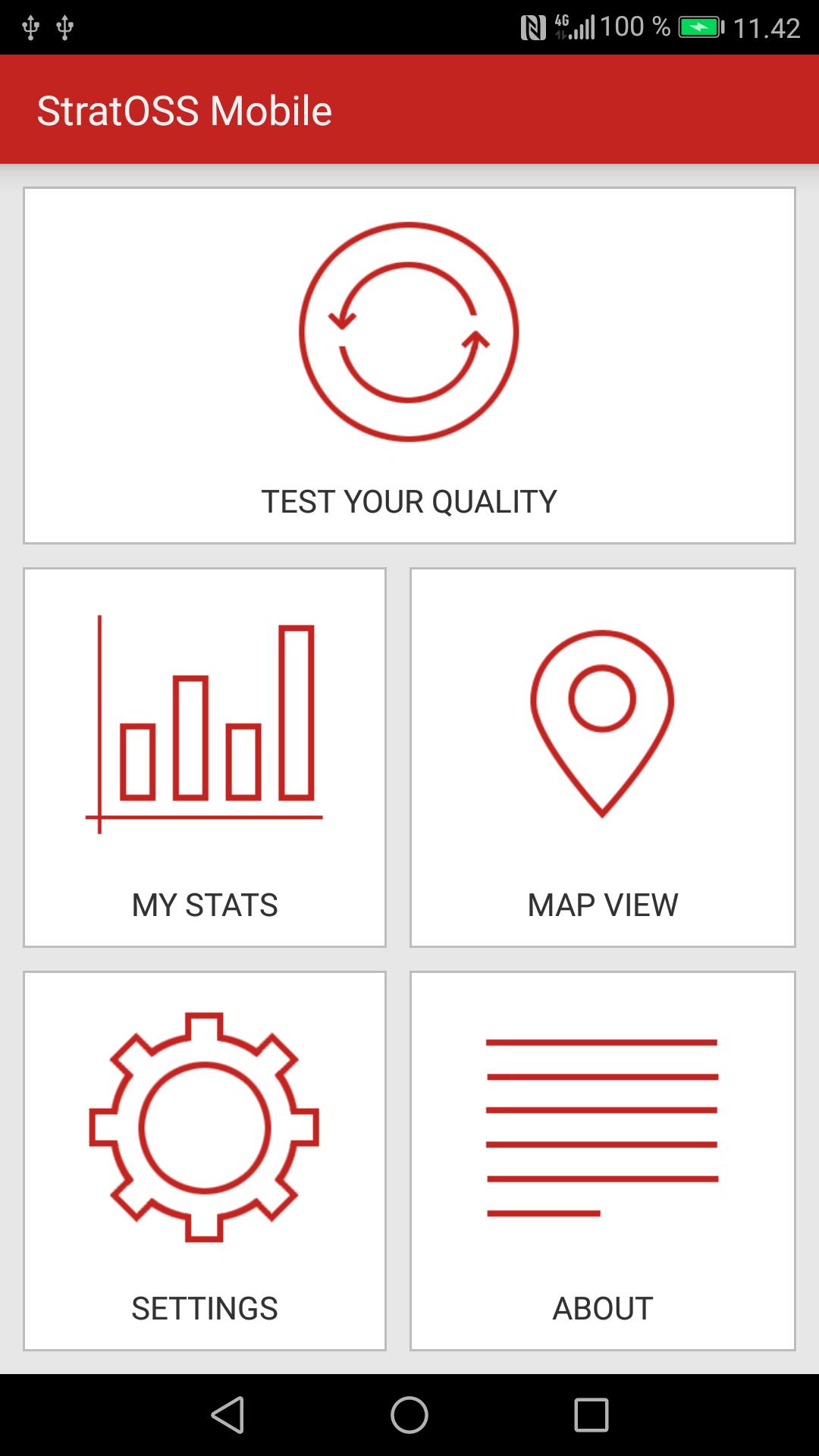Open the About section
Viewport: 819px width, 1456px height.
602,1160
